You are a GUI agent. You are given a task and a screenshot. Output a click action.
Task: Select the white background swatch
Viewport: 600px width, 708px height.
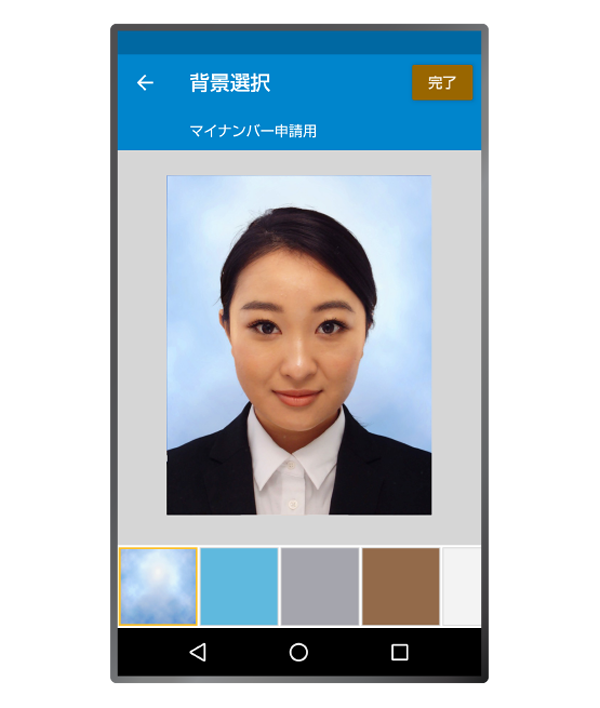(x=463, y=586)
